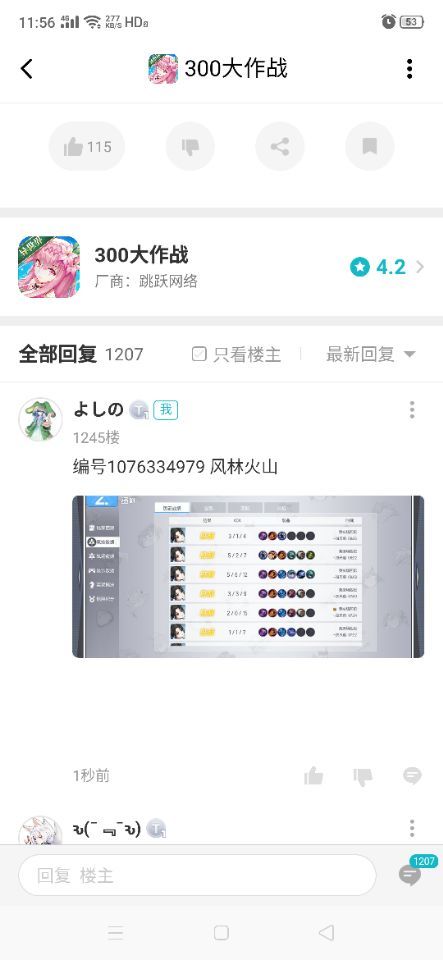Expand the 最新回复 sort dropdown
The width and height of the screenshot is (443, 960).
371,354
